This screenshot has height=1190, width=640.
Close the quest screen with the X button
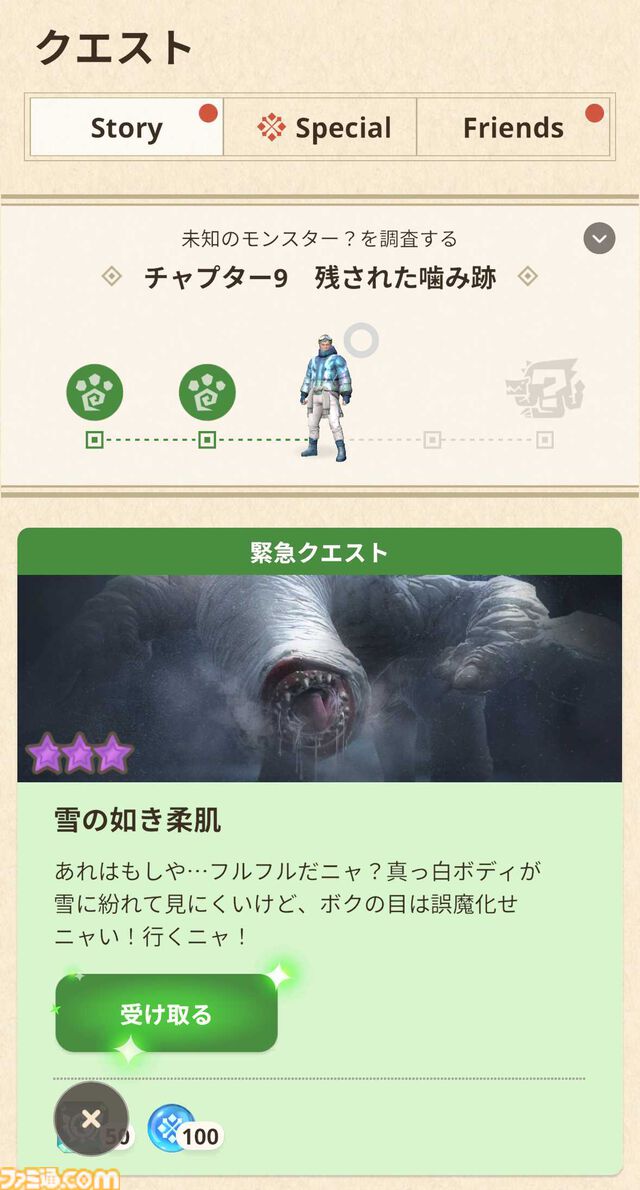91,1119
